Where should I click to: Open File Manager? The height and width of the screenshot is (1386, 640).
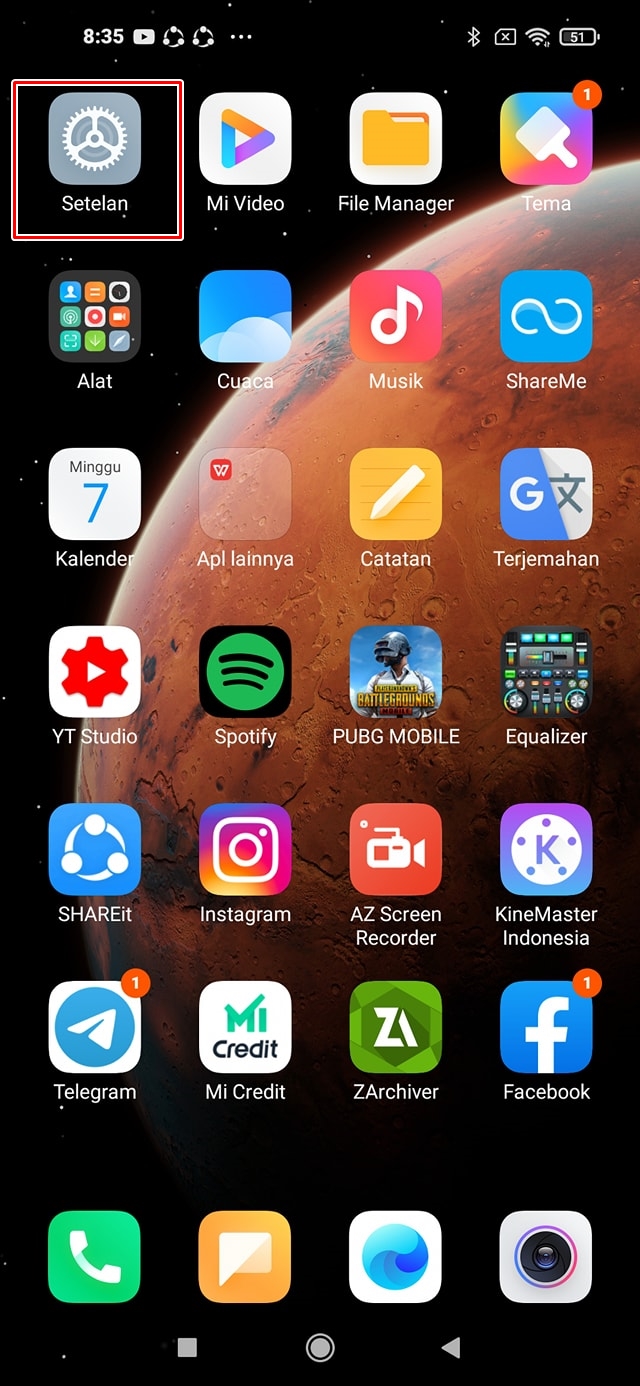396,139
